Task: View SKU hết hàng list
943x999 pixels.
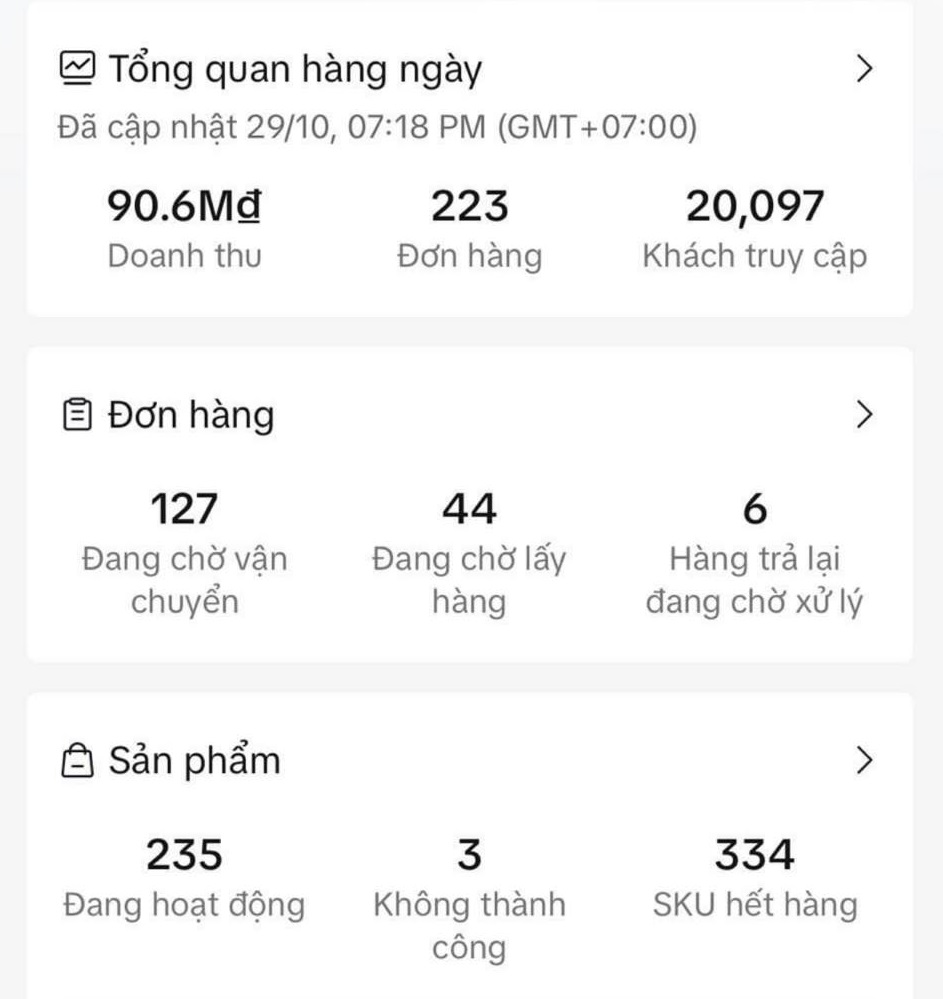Action: coord(755,878)
